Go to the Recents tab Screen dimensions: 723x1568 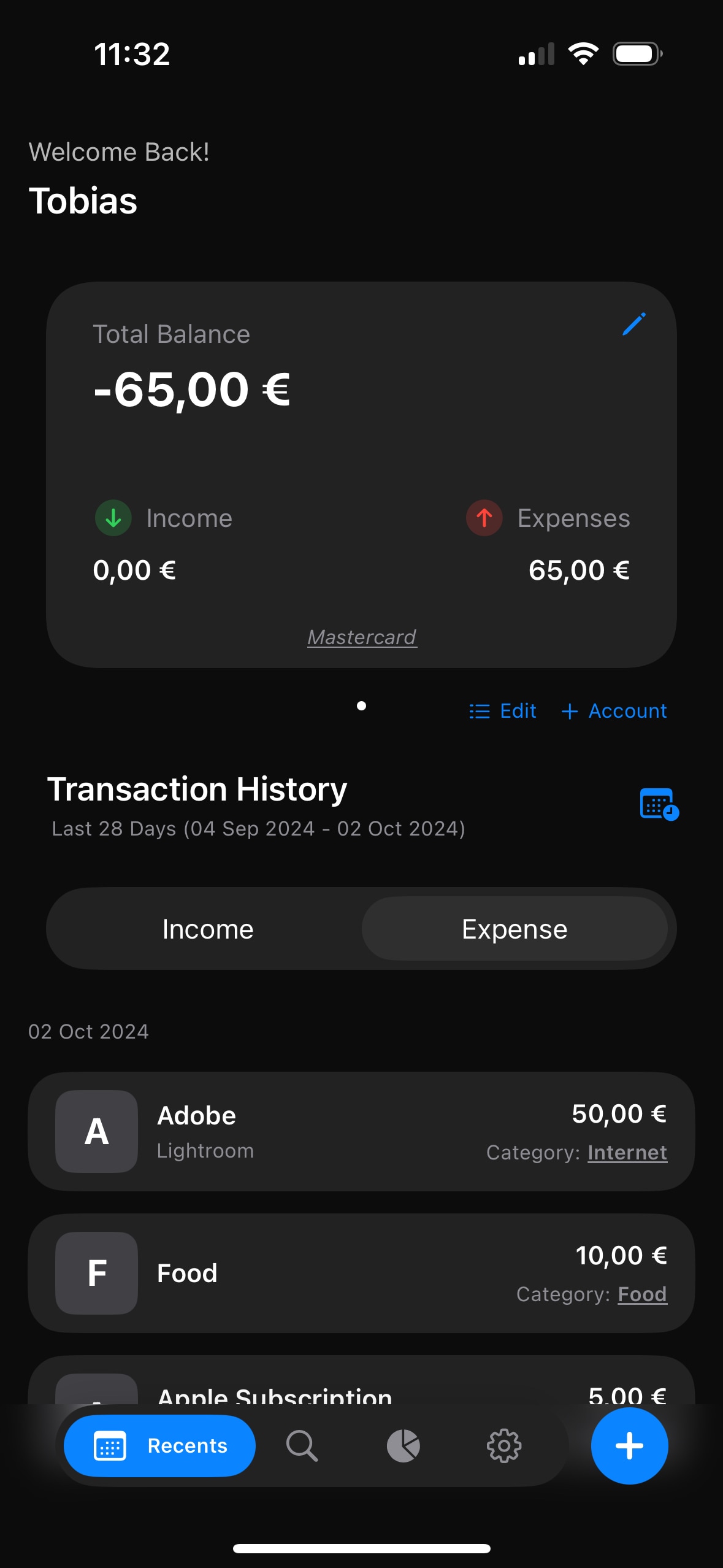coord(160,1446)
